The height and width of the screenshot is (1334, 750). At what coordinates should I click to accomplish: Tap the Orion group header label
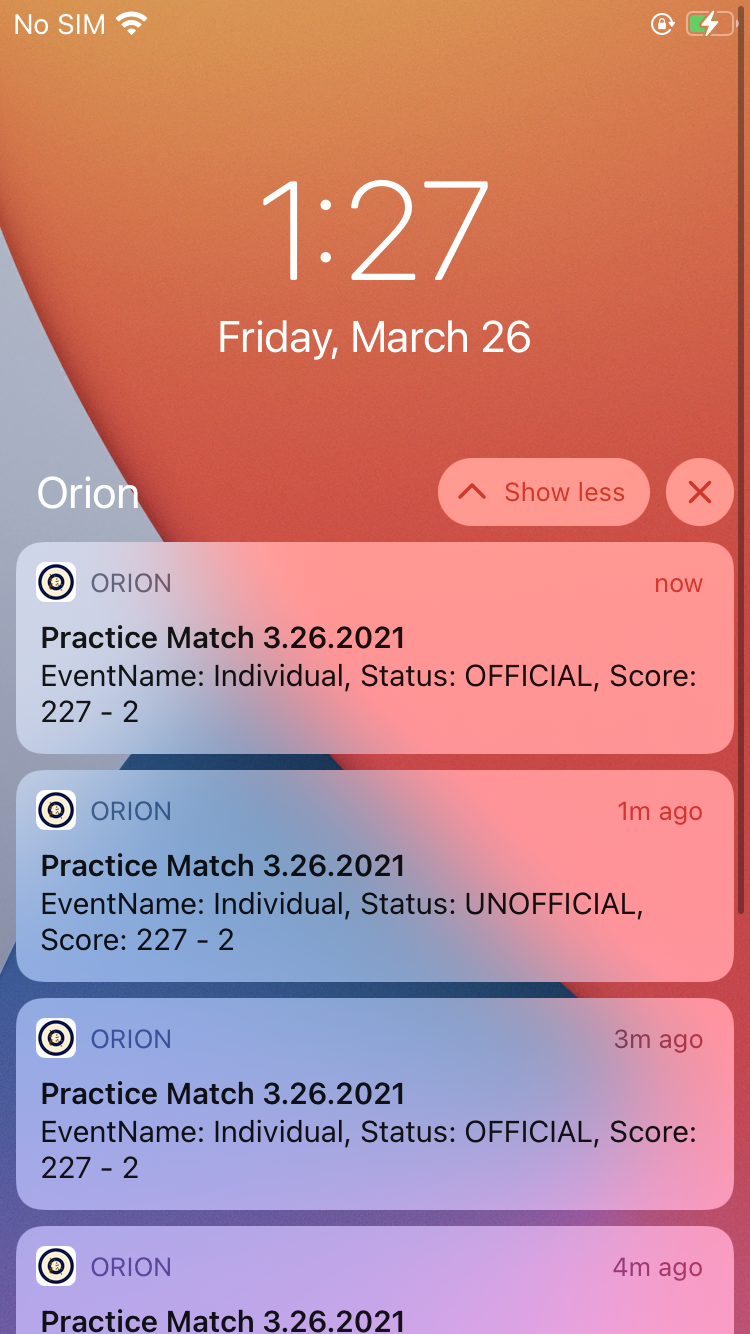[x=88, y=492]
